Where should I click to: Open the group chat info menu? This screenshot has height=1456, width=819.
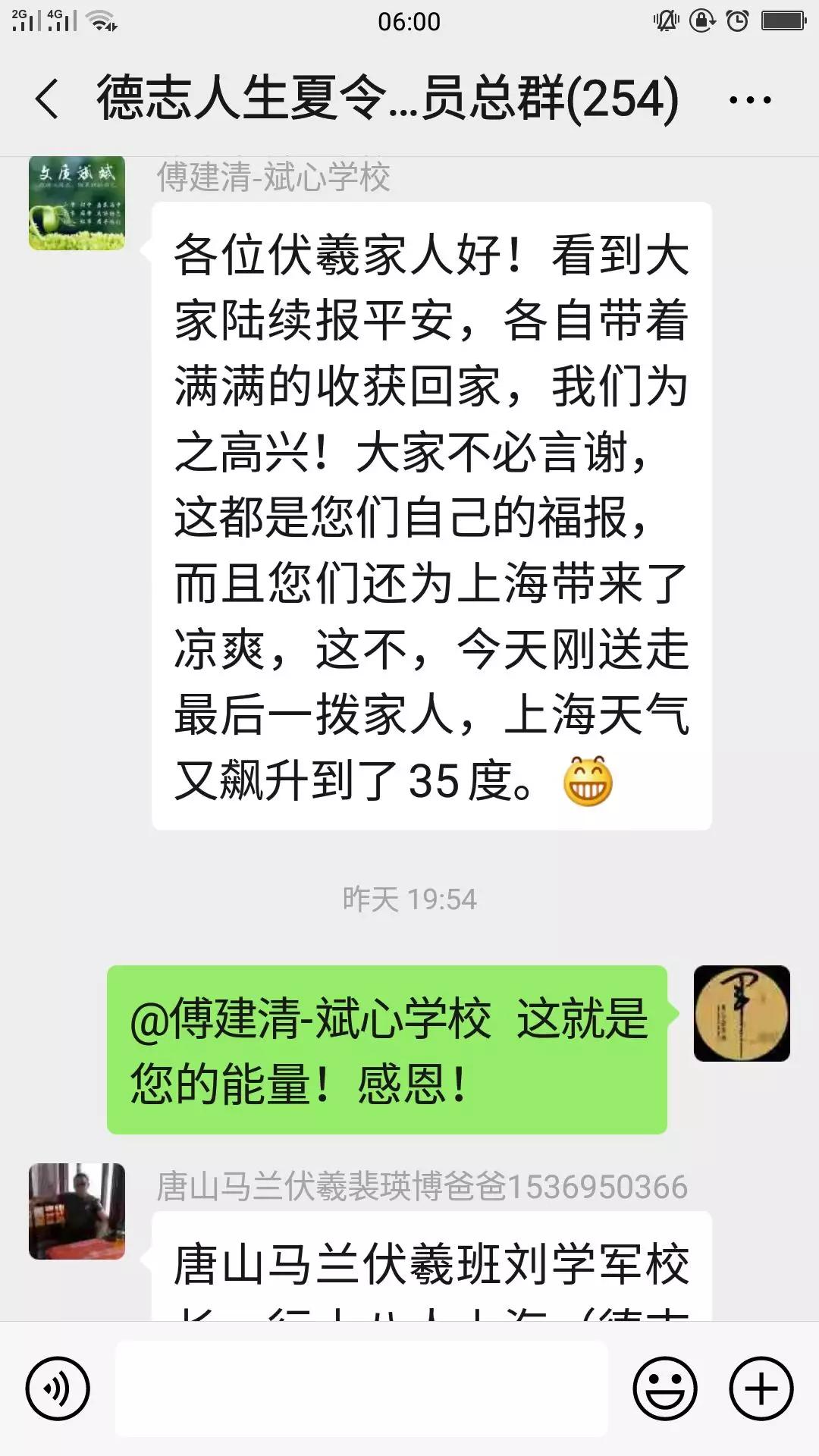click(749, 99)
